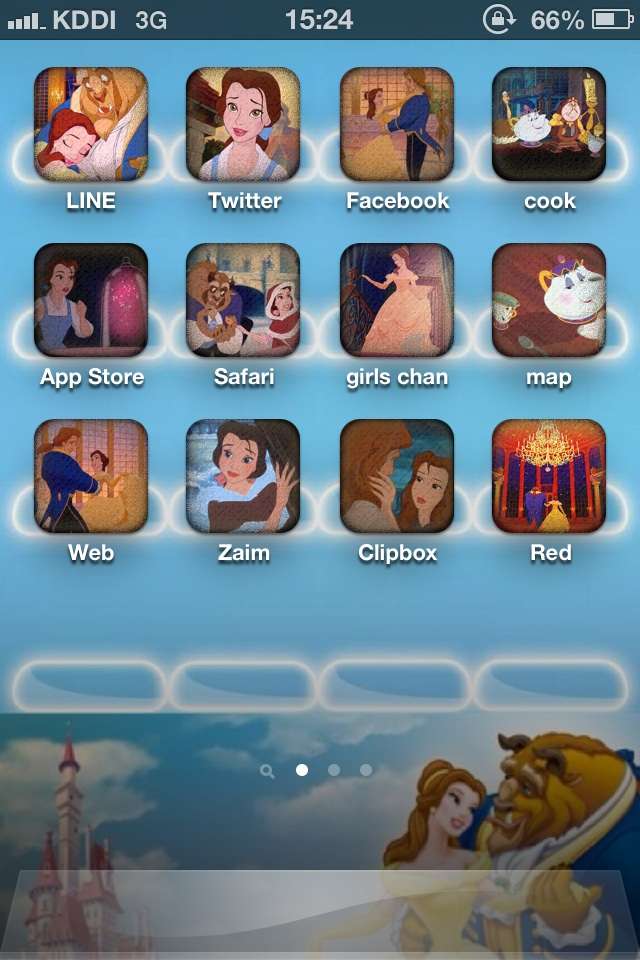Open Clipbox
640x960 pixels.
point(397,476)
